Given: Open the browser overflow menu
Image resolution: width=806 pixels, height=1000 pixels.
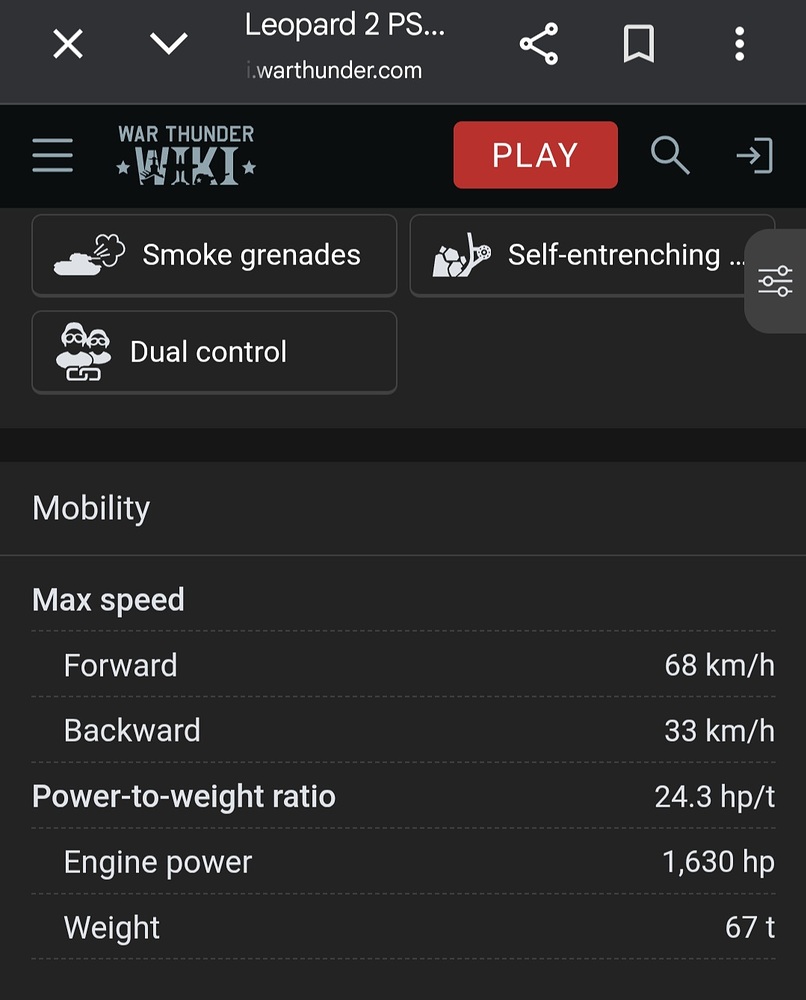Looking at the screenshot, I should coord(739,44).
